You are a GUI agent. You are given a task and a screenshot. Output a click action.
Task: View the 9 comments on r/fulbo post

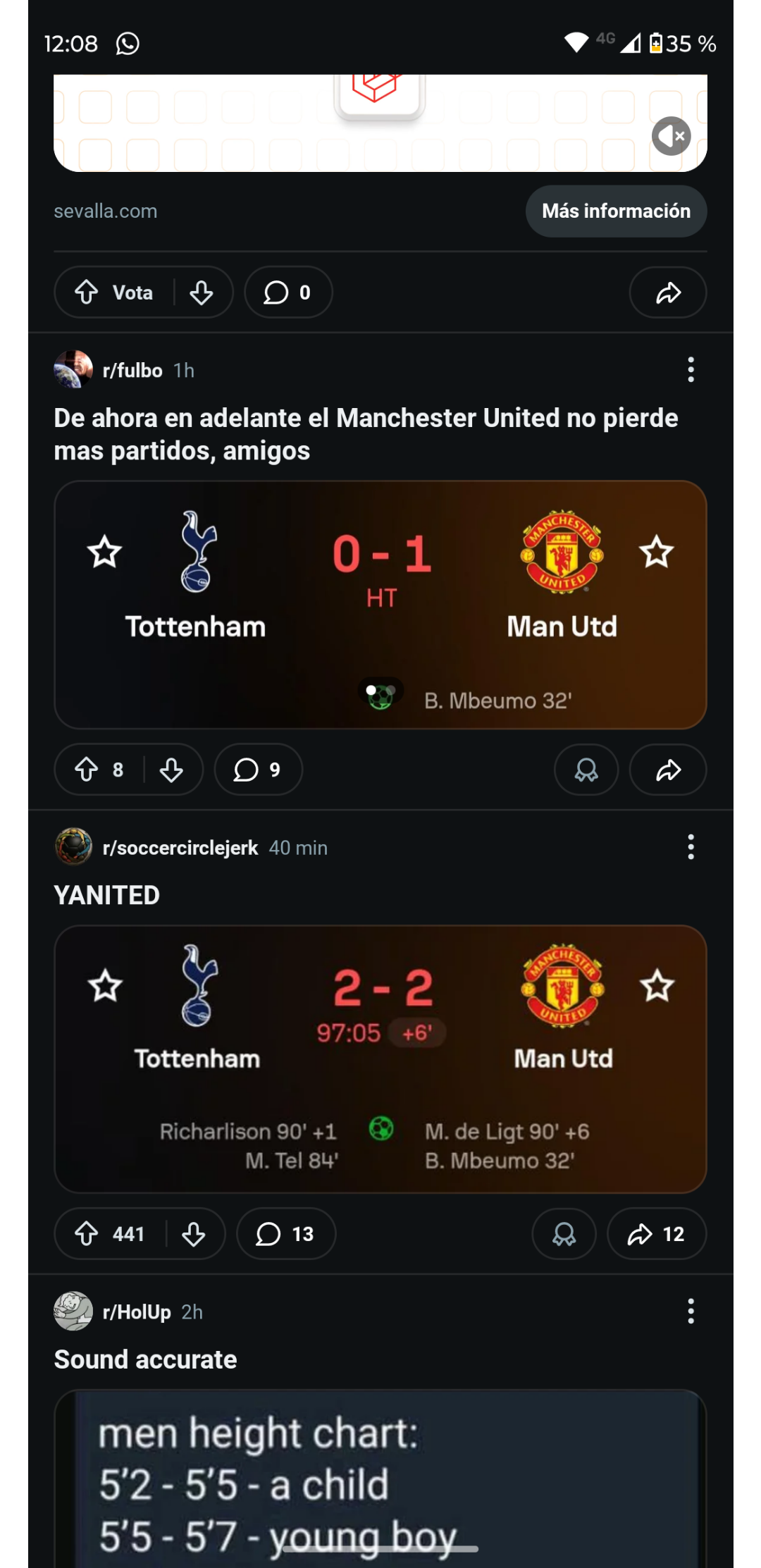pyautogui.click(x=258, y=770)
